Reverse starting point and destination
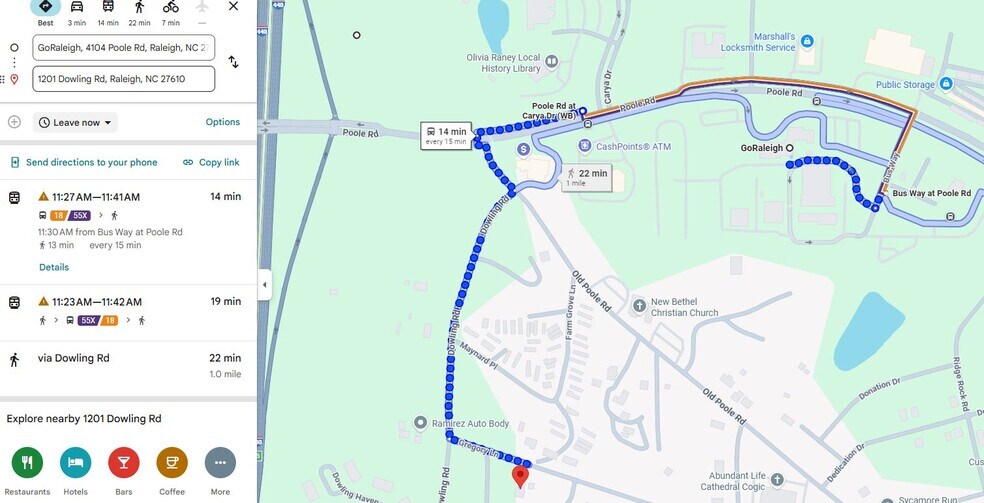 [x=233, y=62]
